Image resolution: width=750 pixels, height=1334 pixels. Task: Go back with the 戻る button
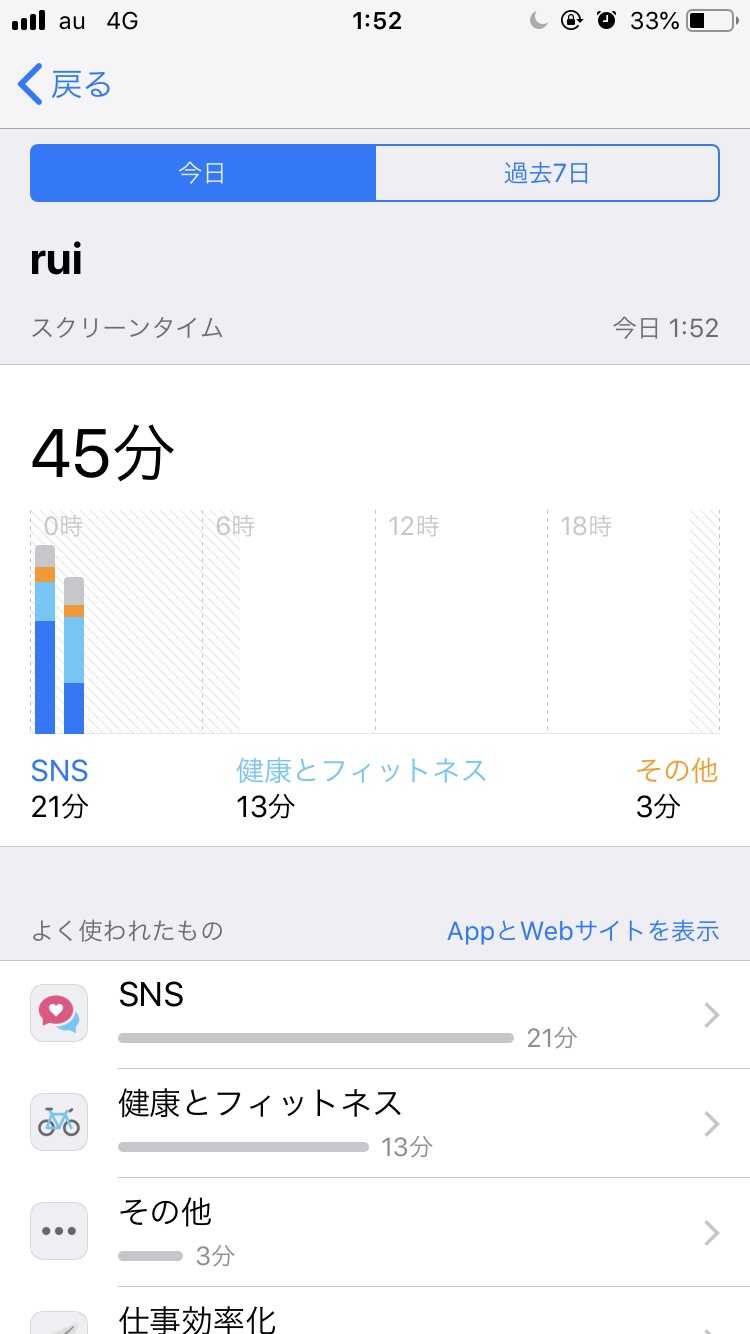(65, 86)
